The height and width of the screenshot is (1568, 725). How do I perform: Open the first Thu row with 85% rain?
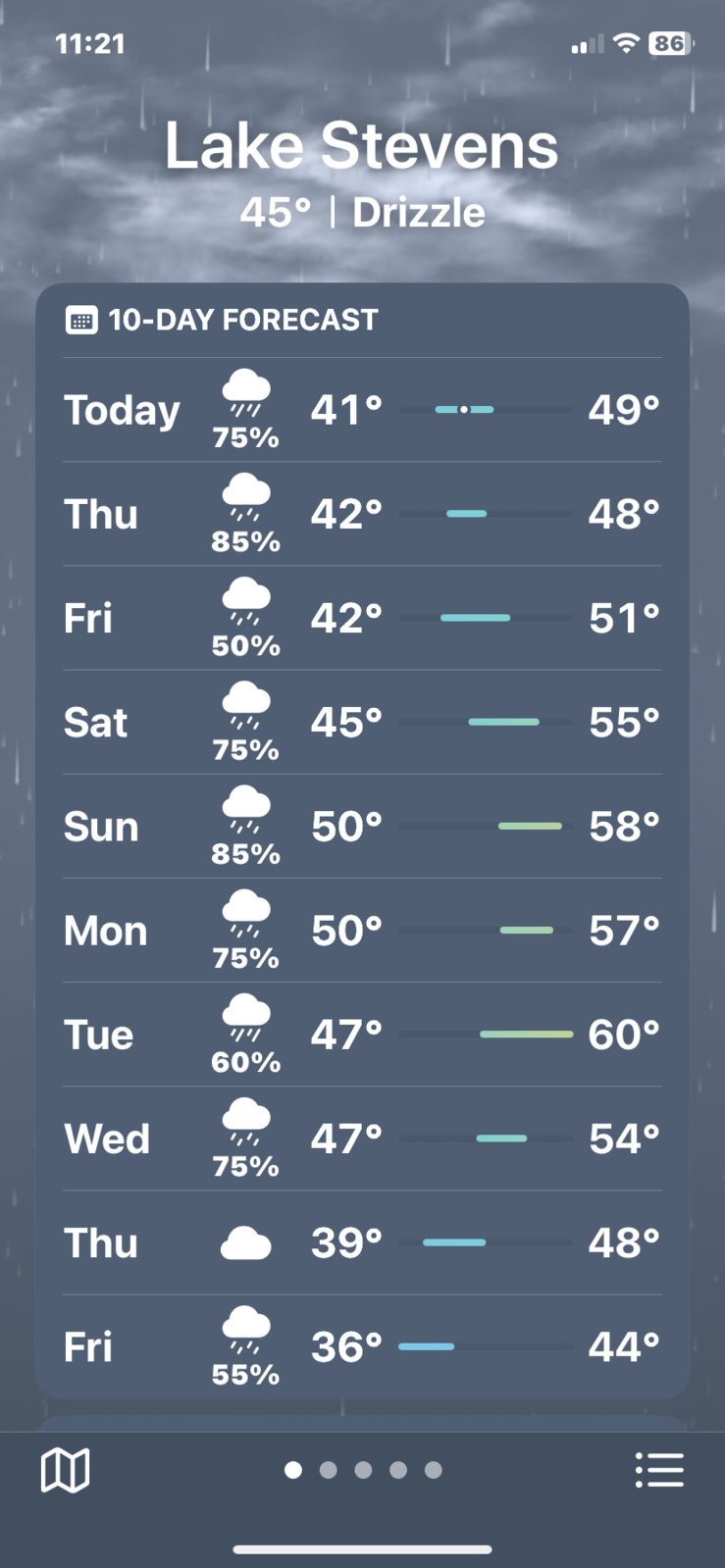pos(362,514)
